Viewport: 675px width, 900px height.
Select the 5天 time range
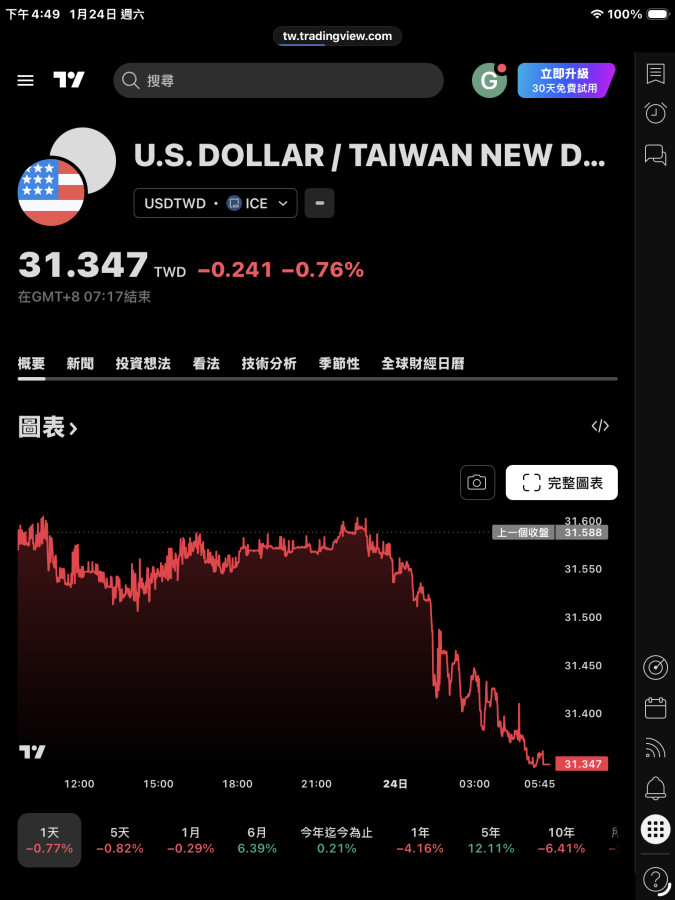click(120, 840)
